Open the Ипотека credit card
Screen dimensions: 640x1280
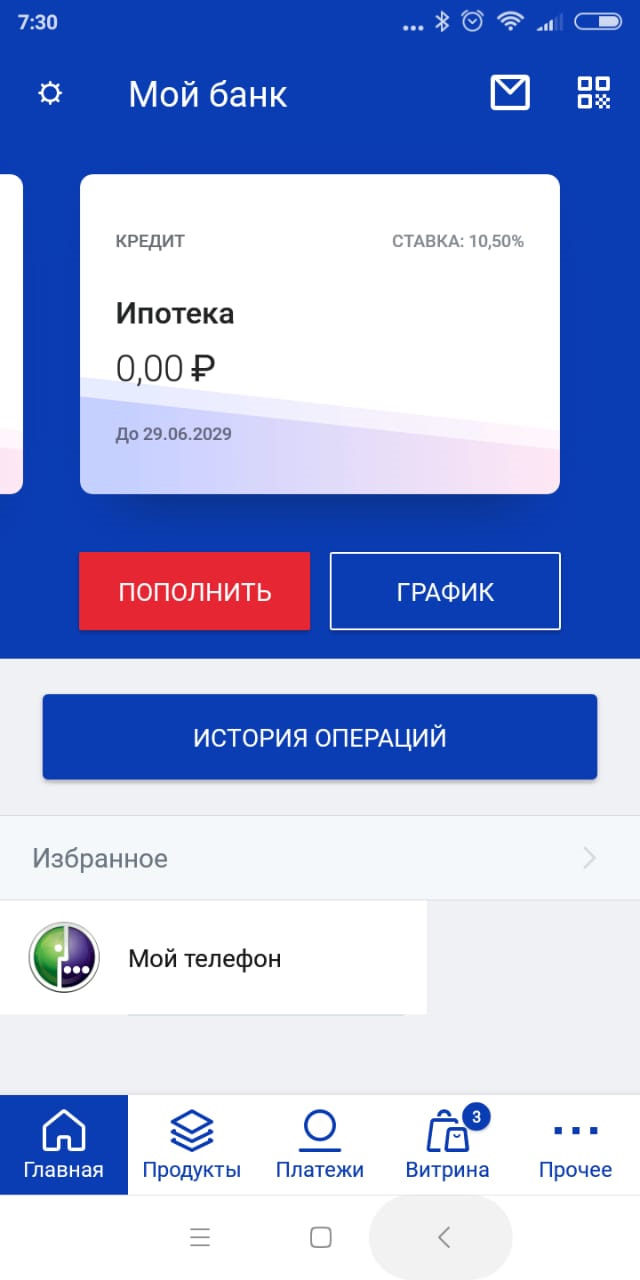click(320, 333)
